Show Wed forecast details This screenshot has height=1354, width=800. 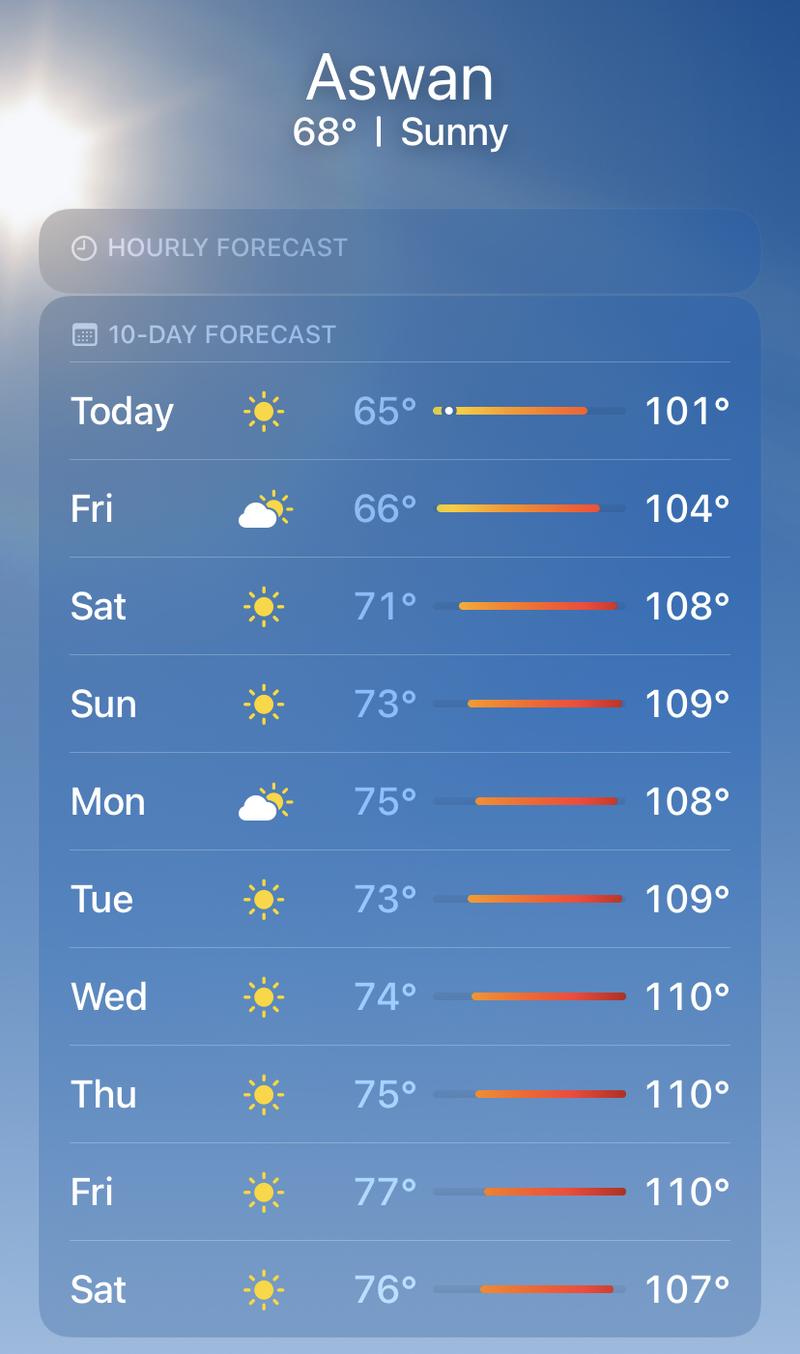click(399, 996)
